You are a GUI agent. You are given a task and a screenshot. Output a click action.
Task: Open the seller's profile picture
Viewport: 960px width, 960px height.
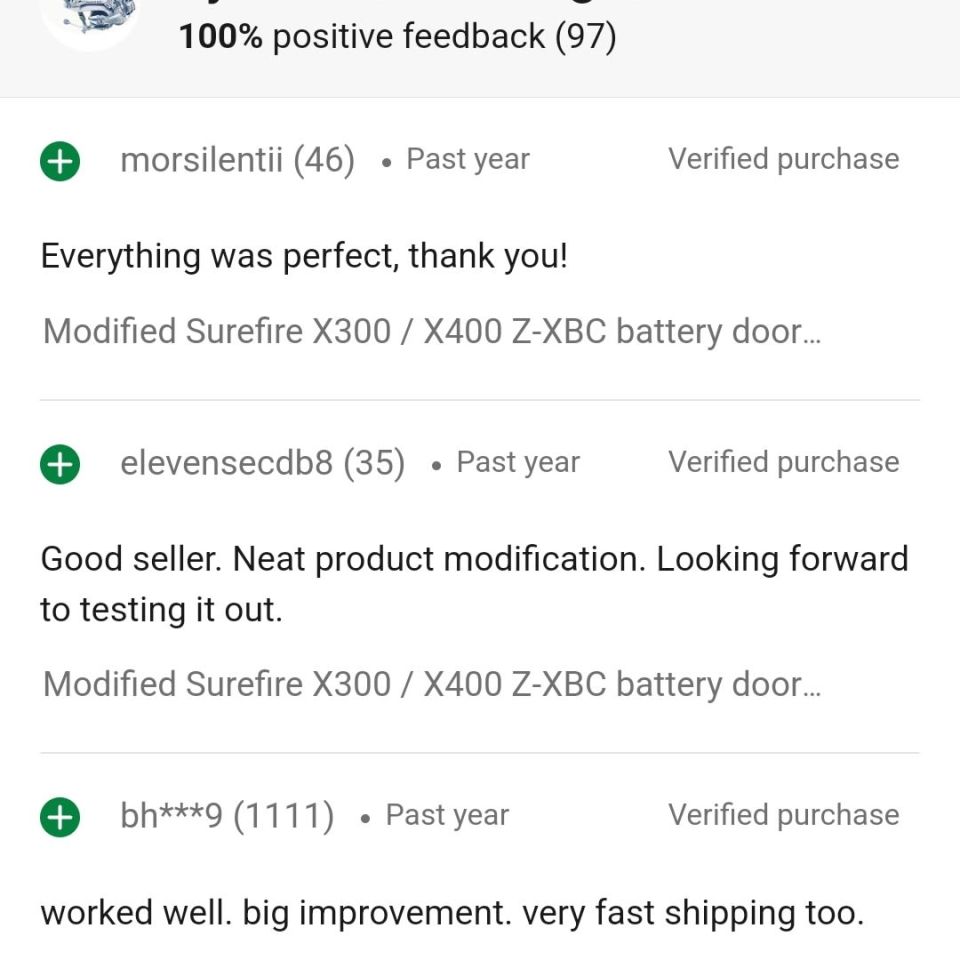click(90, 20)
